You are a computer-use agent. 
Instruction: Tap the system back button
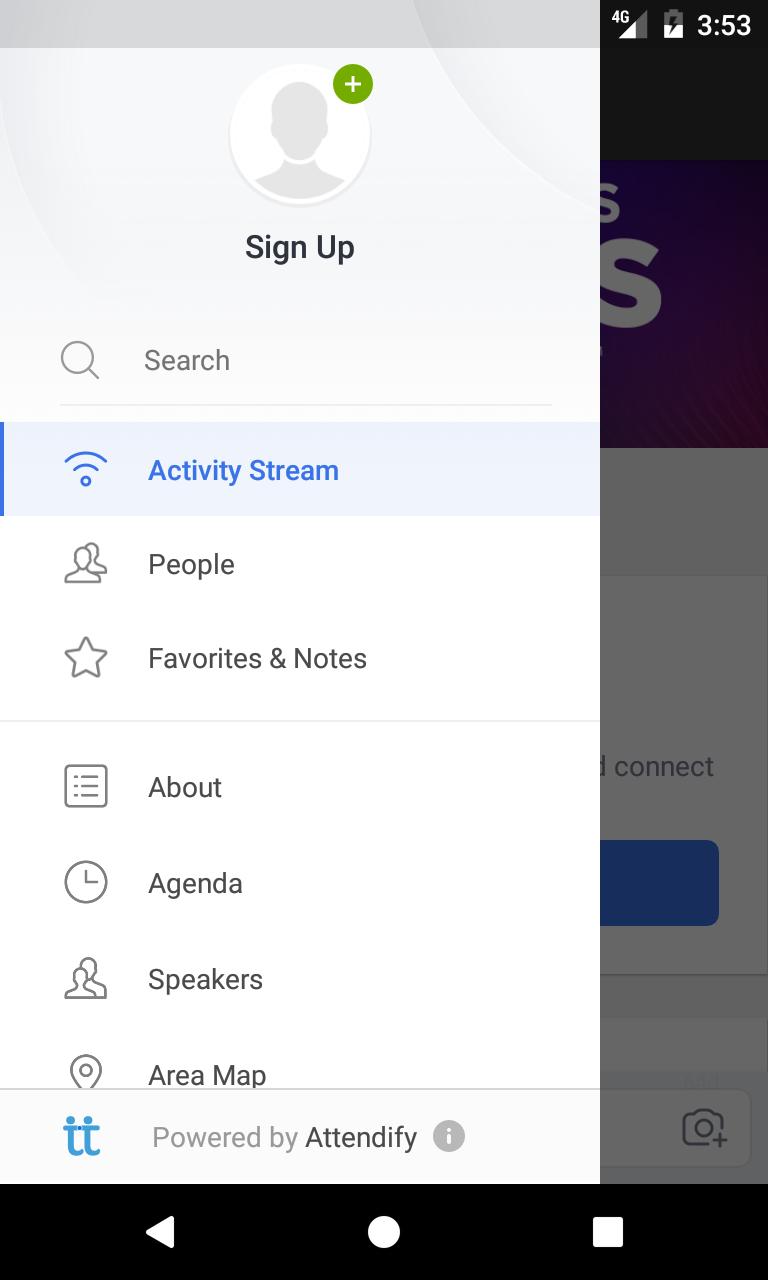click(160, 1231)
